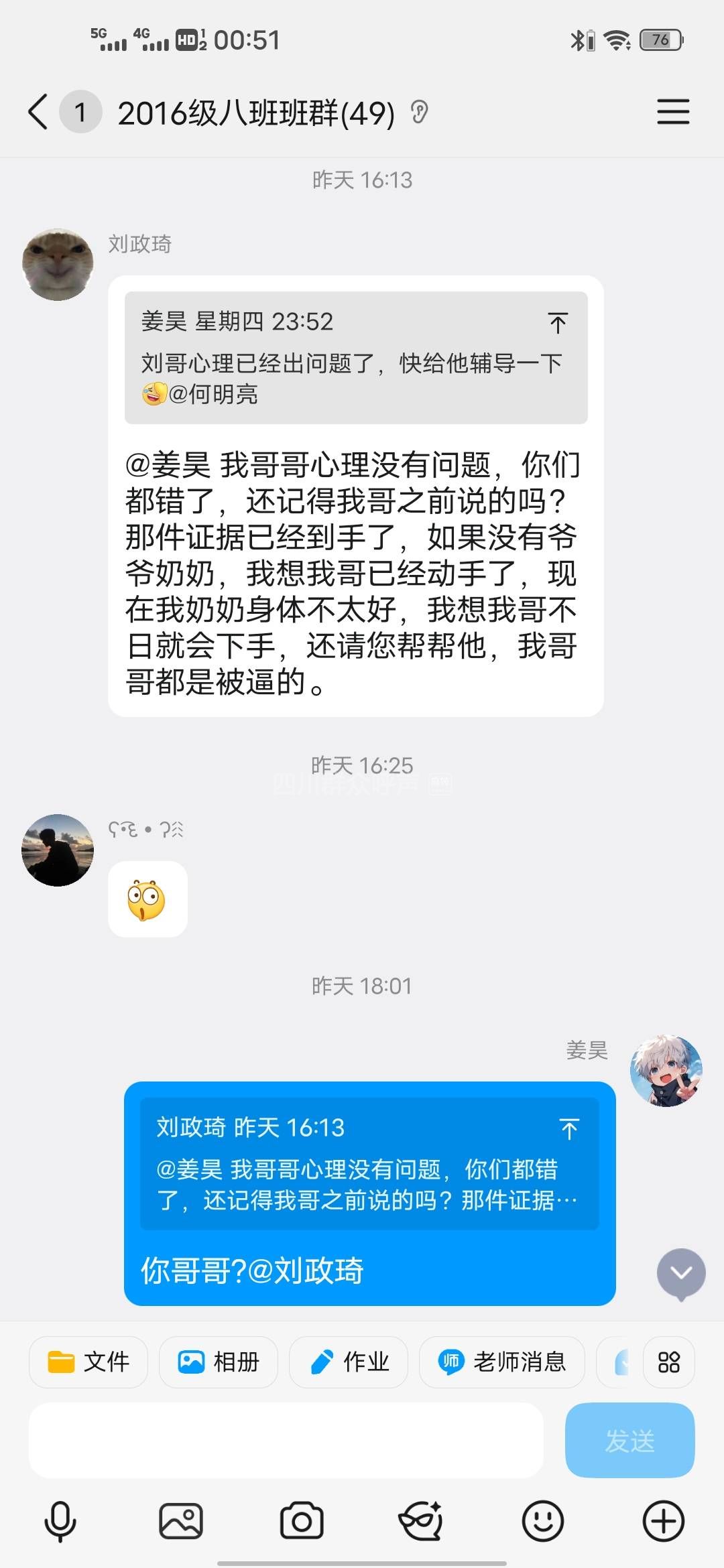Pick a picture from gallery
724x1568 pixels.
(x=180, y=1521)
